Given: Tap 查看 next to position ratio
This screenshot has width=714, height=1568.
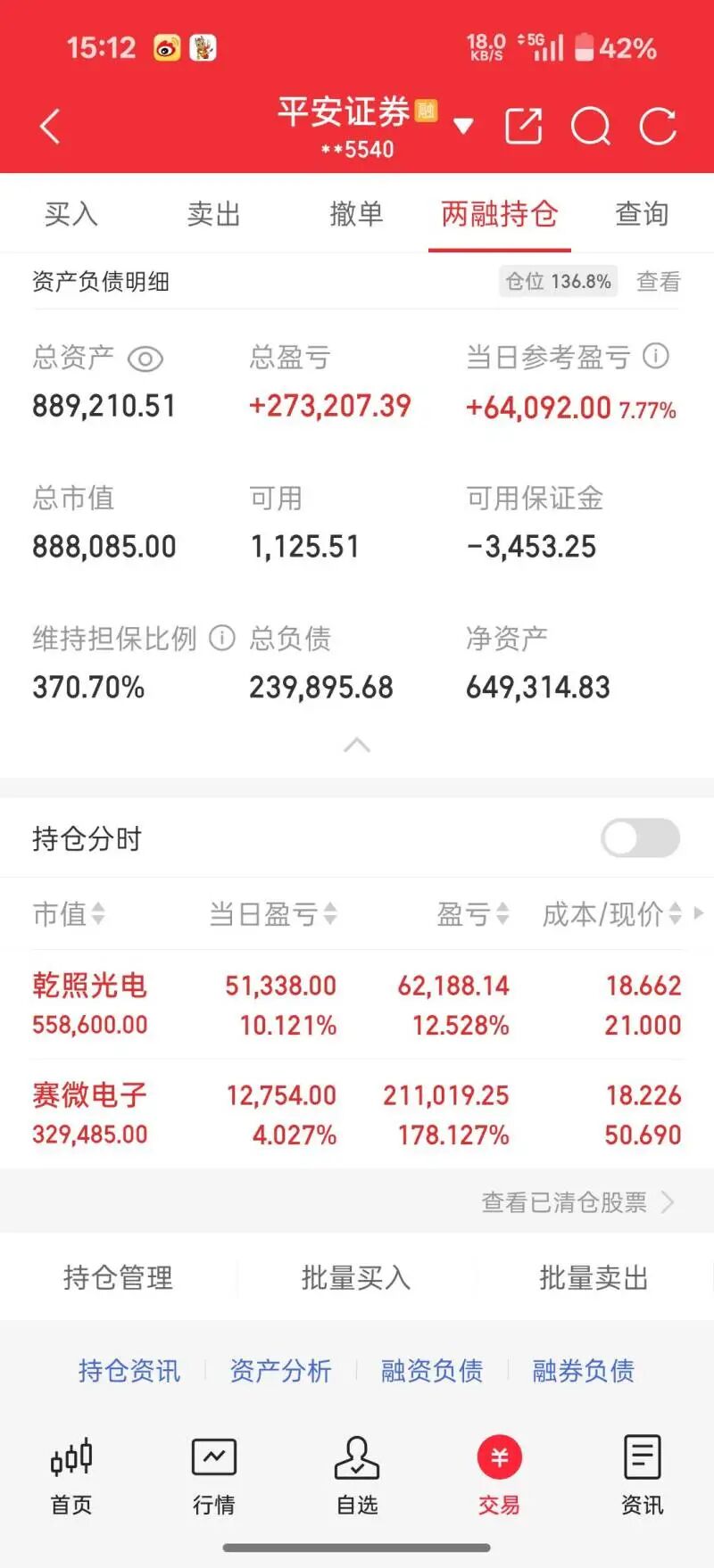Looking at the screenshot, I should tap(658, 282).
